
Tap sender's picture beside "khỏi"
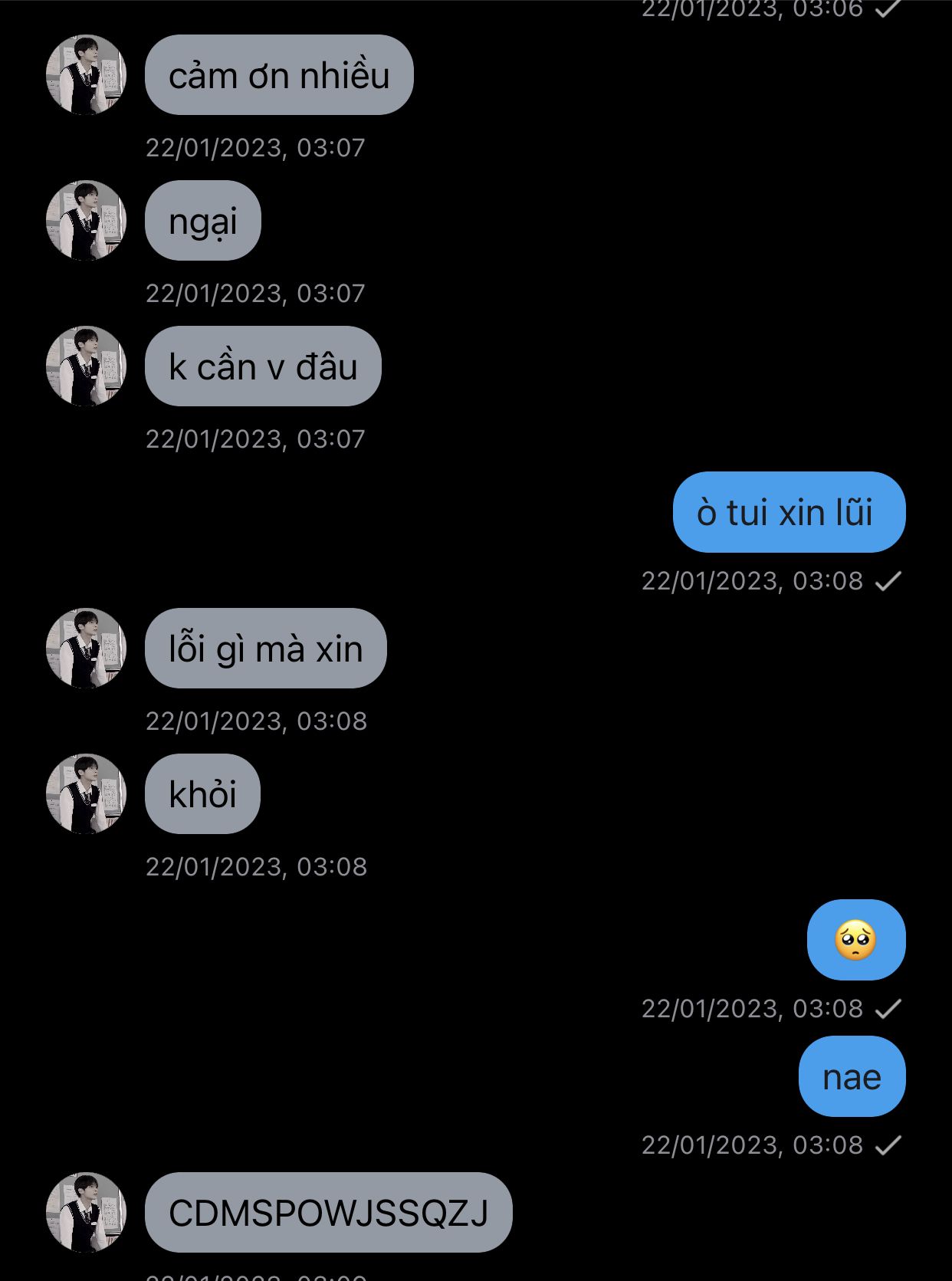pos(86,794)
